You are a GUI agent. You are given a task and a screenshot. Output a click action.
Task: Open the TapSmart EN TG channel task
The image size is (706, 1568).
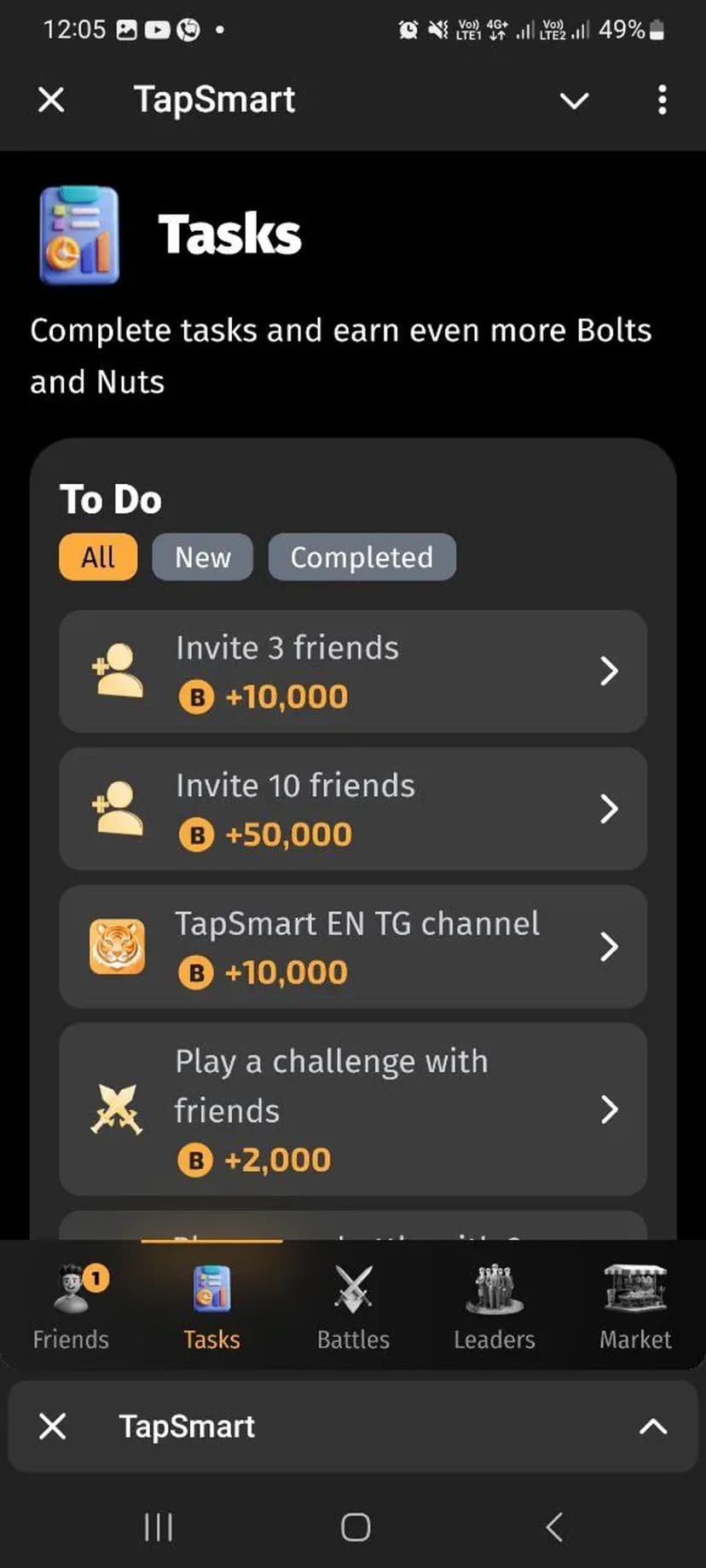click(x=352, y=947)
